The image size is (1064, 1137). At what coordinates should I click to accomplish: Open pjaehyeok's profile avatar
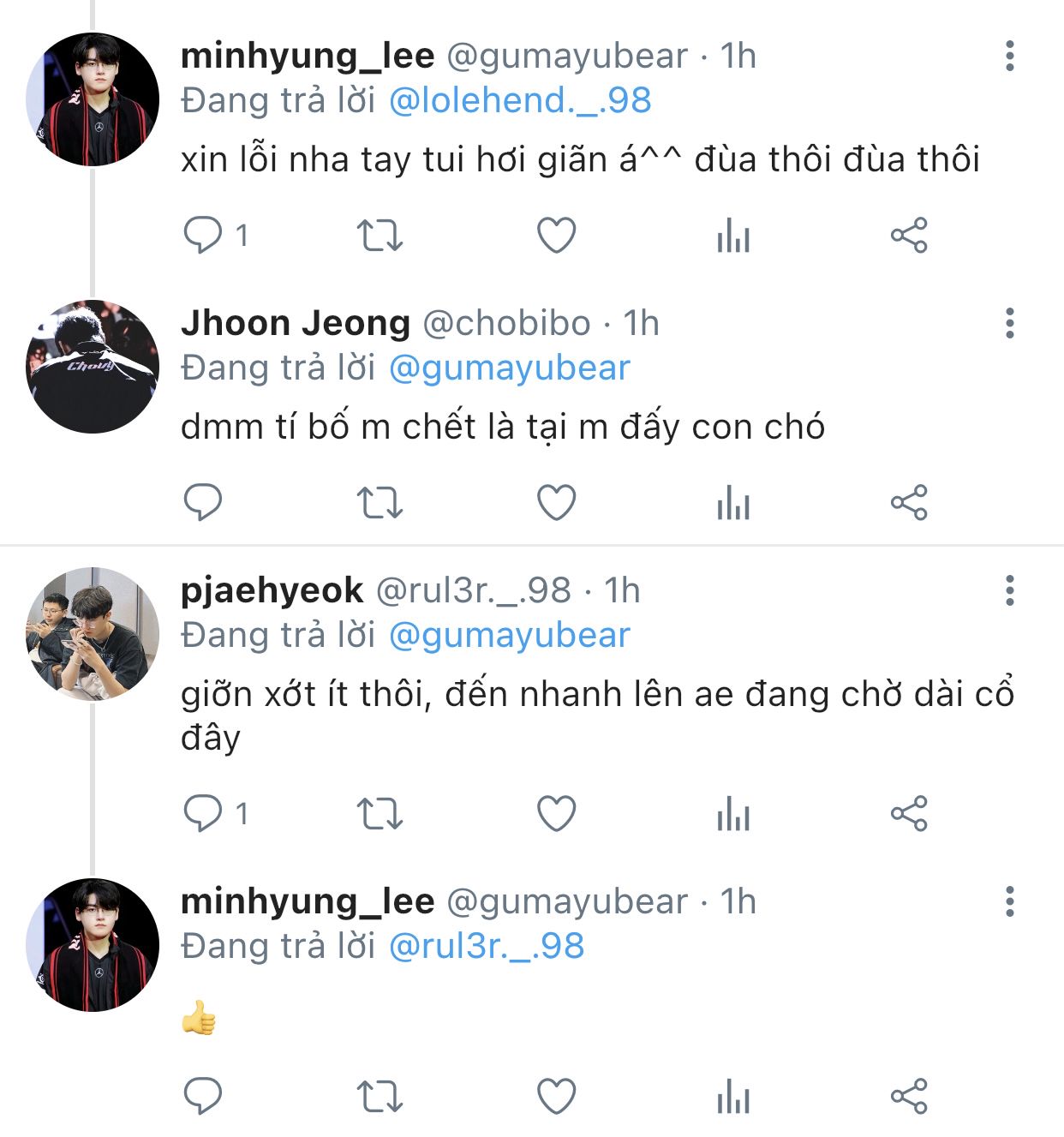(x=93, y=634)
